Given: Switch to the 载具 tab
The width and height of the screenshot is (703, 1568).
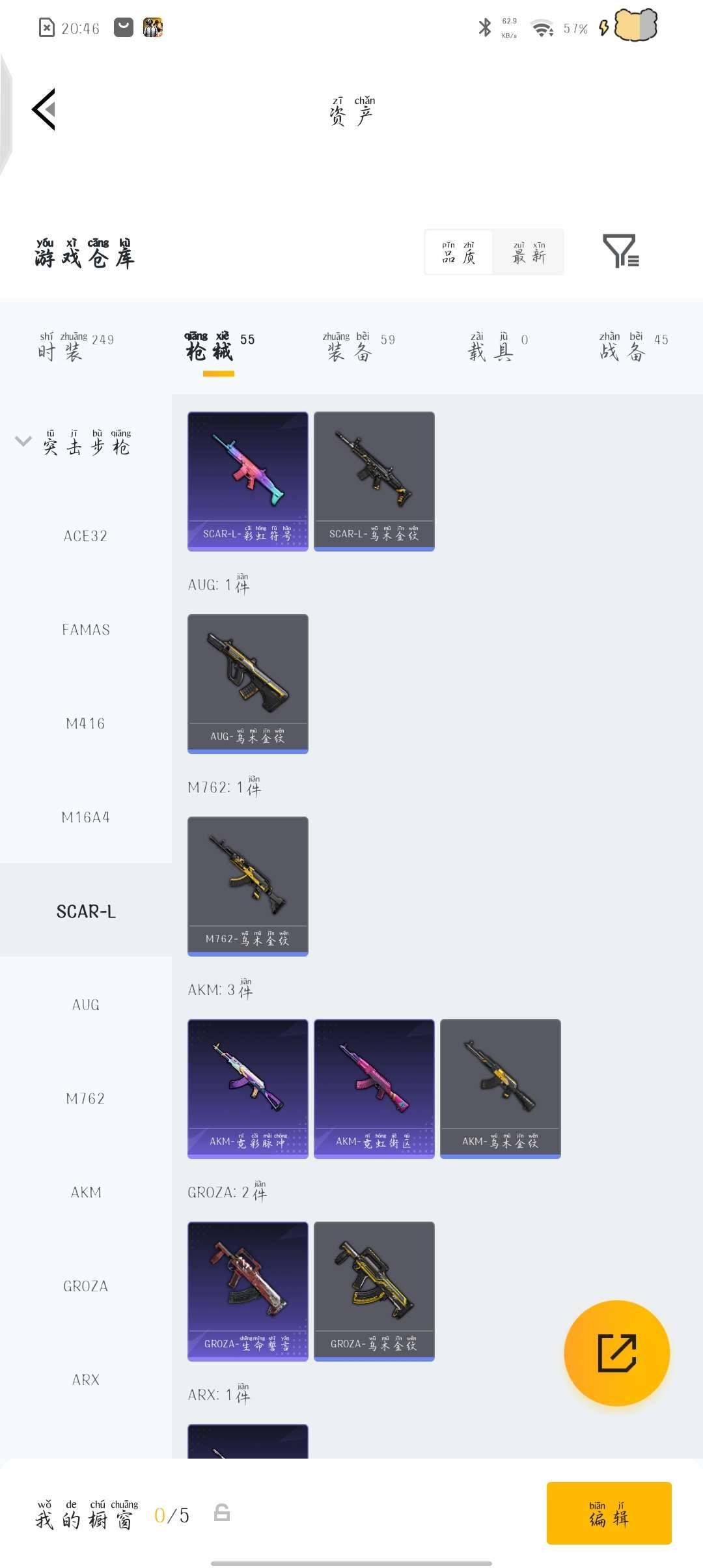Looking at the screenshot, I should (497, 347).
